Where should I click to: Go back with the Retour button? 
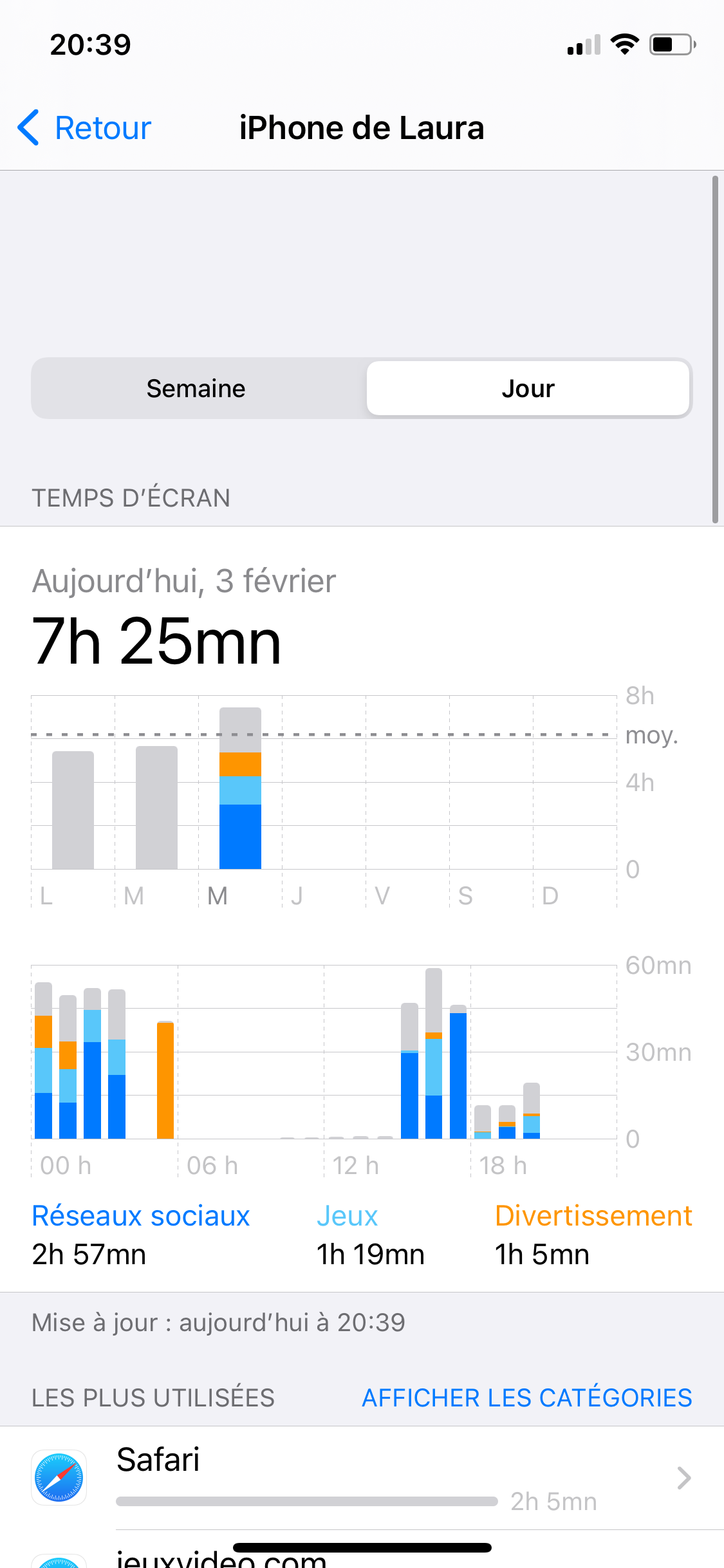pos(84,127)
